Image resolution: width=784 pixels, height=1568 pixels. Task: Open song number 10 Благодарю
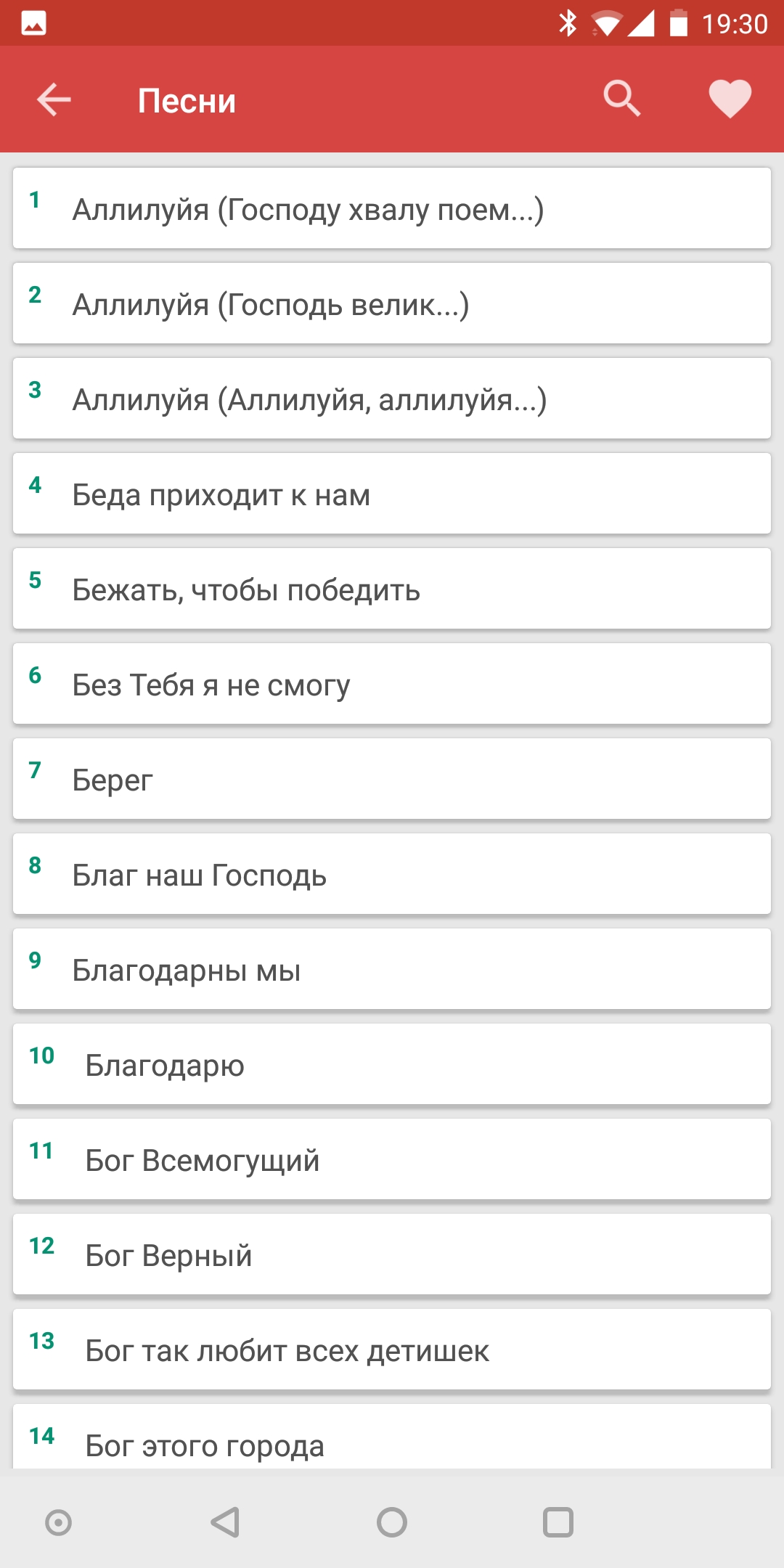click(x=392, y=1065)
